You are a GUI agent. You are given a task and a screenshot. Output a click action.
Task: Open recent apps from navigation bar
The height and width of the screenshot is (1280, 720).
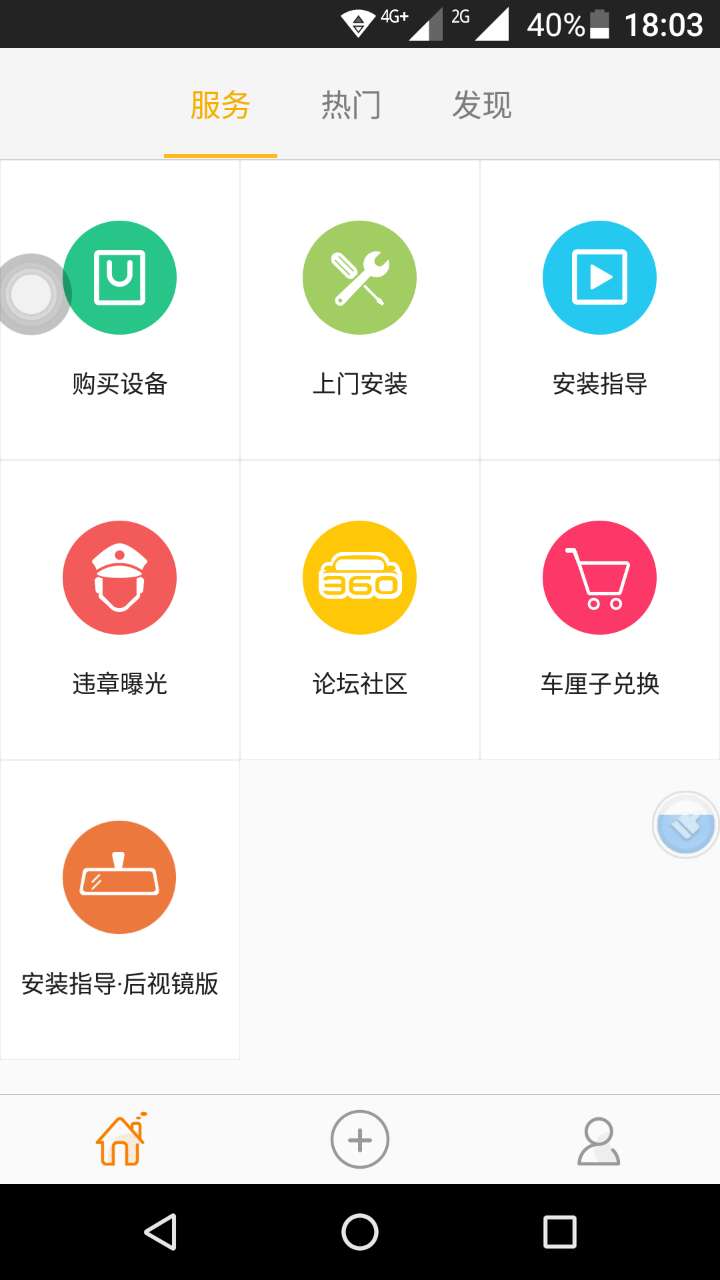pyautogui.click(x=559, y=1232)
